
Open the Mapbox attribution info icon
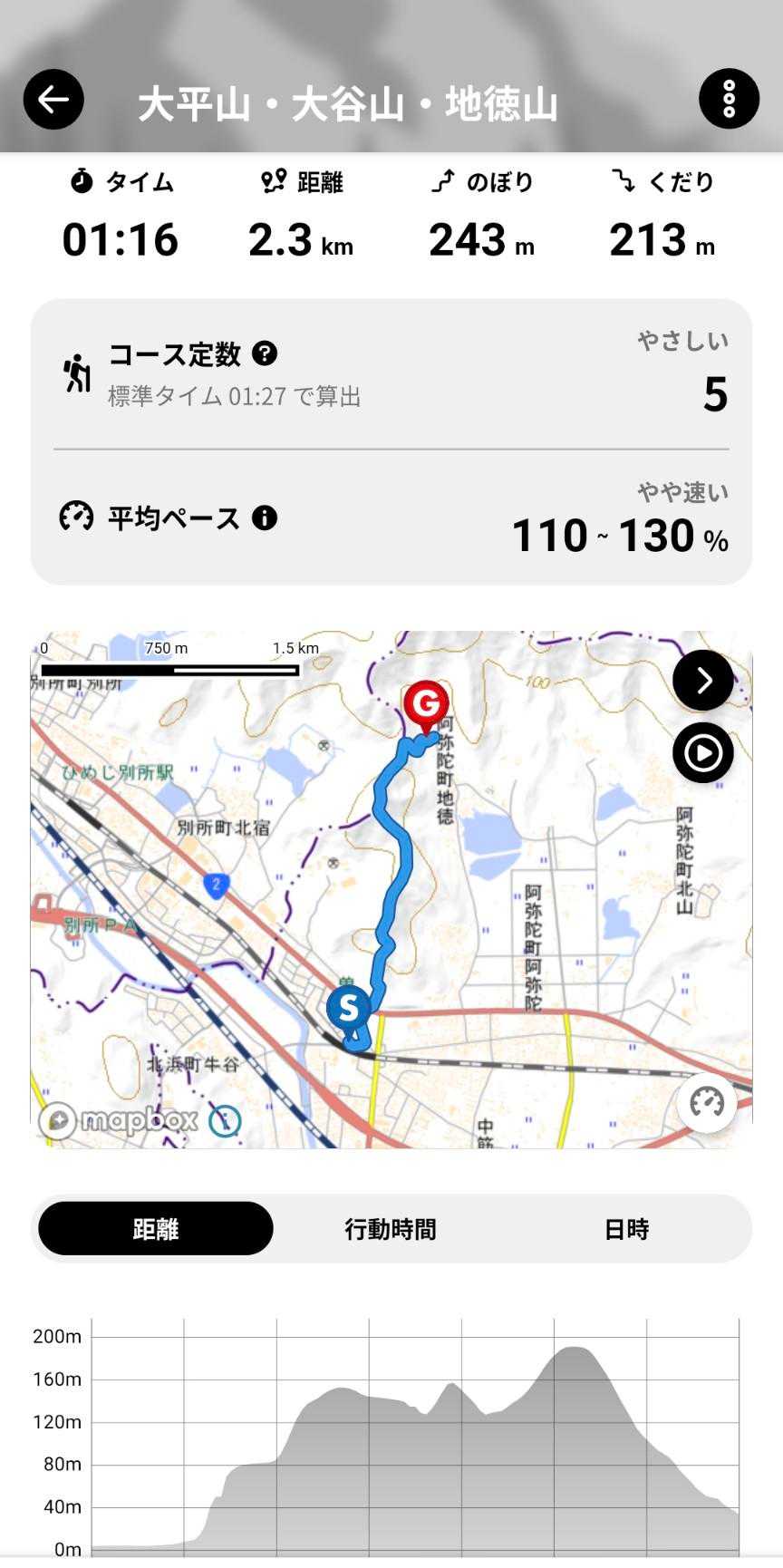tap(225, 1121)
